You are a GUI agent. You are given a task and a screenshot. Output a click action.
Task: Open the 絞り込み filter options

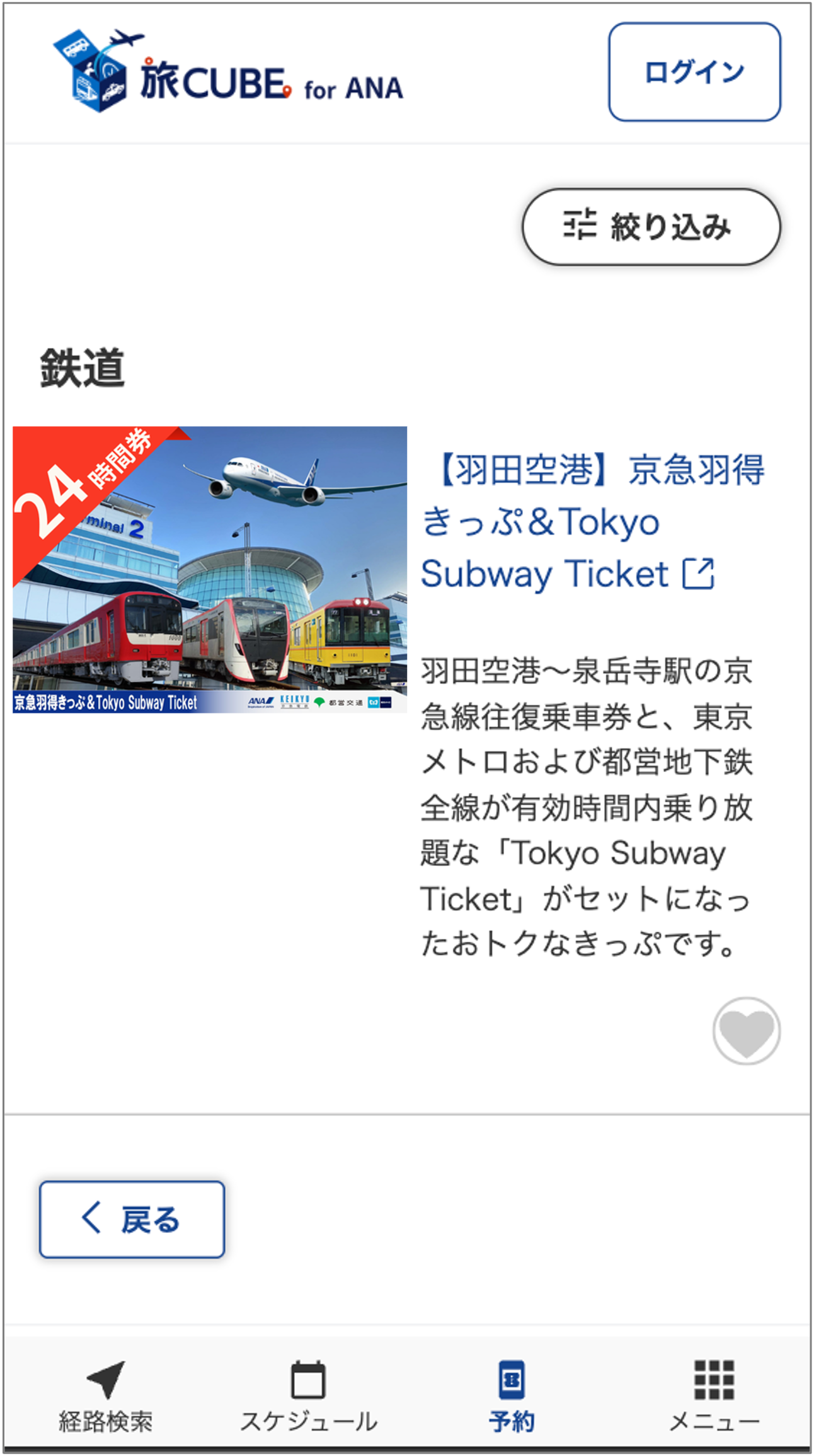pyautogui.click(x=651, y=226)
